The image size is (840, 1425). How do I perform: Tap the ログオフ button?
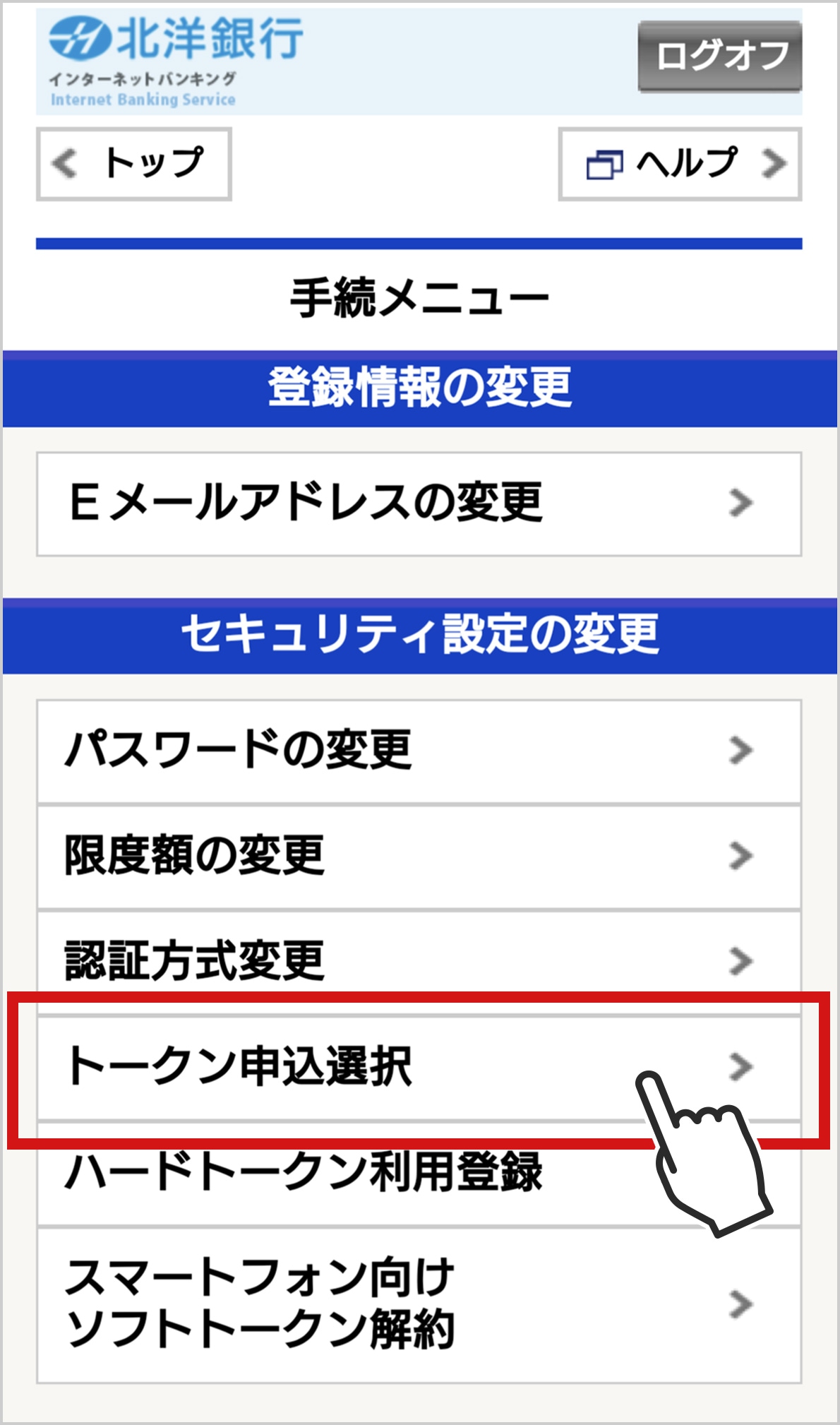point(719,56)
